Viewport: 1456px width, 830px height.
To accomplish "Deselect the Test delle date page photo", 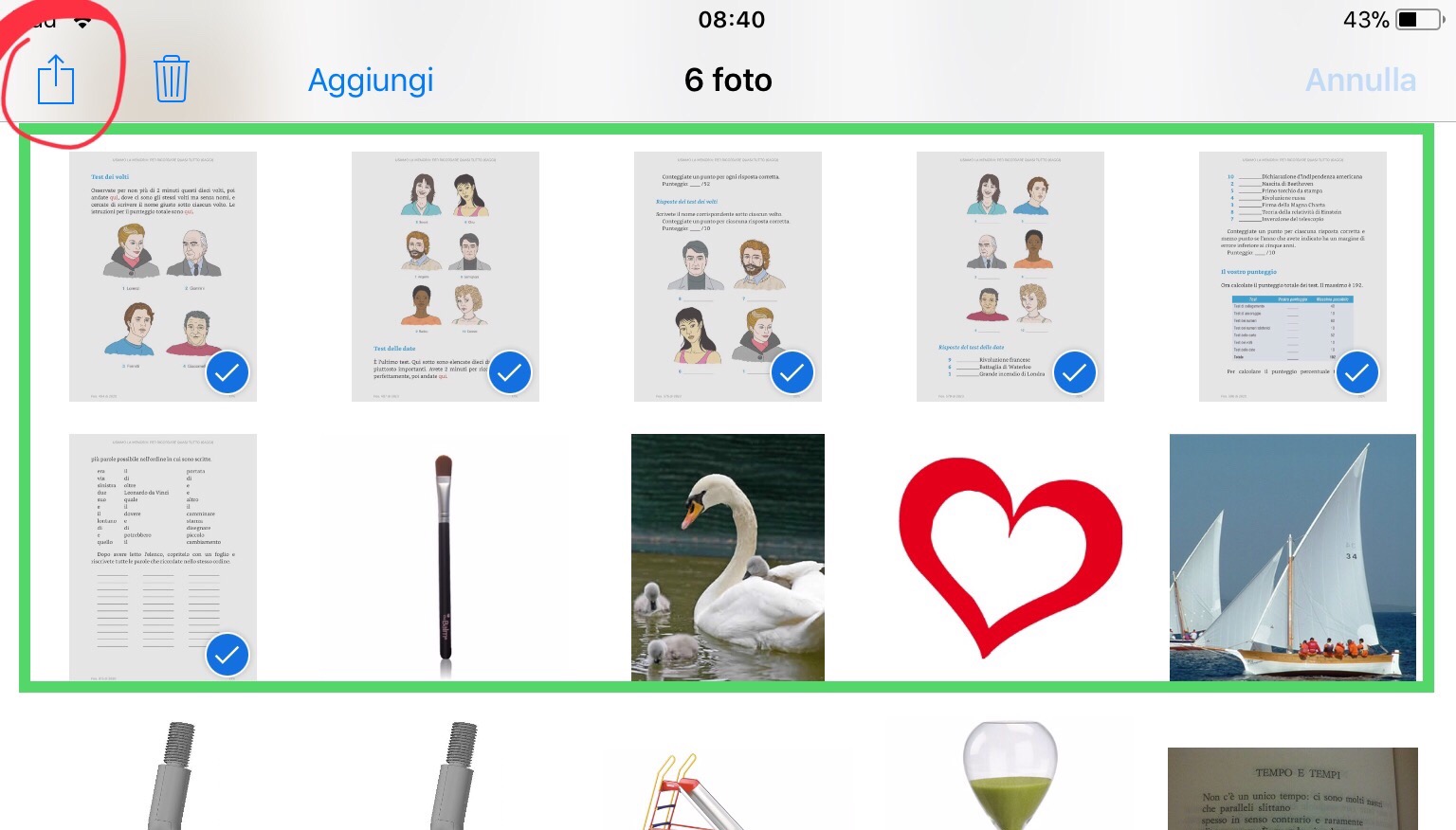I will pos(446,276).
